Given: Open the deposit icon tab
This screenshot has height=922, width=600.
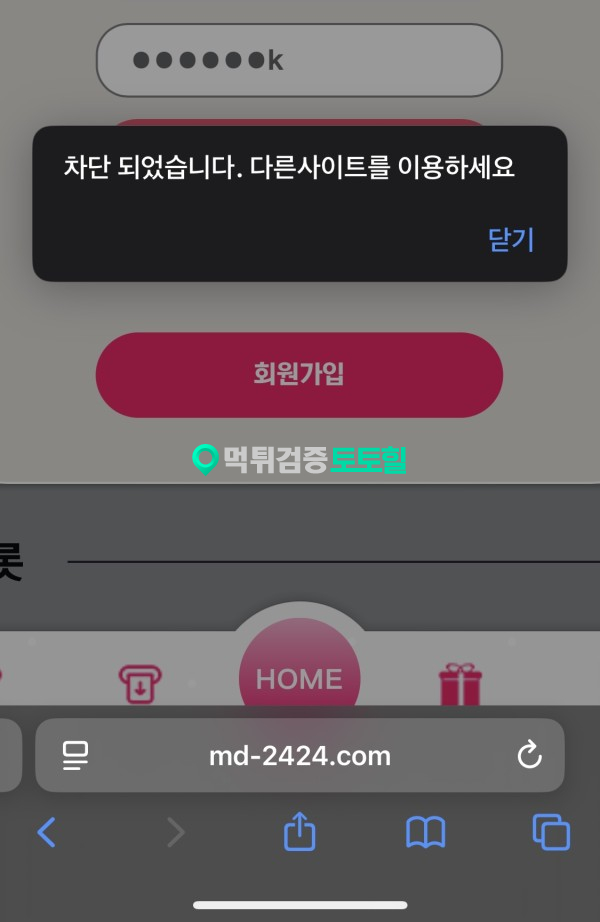Looking at the screenshot, I should click(x=140, y=686).
